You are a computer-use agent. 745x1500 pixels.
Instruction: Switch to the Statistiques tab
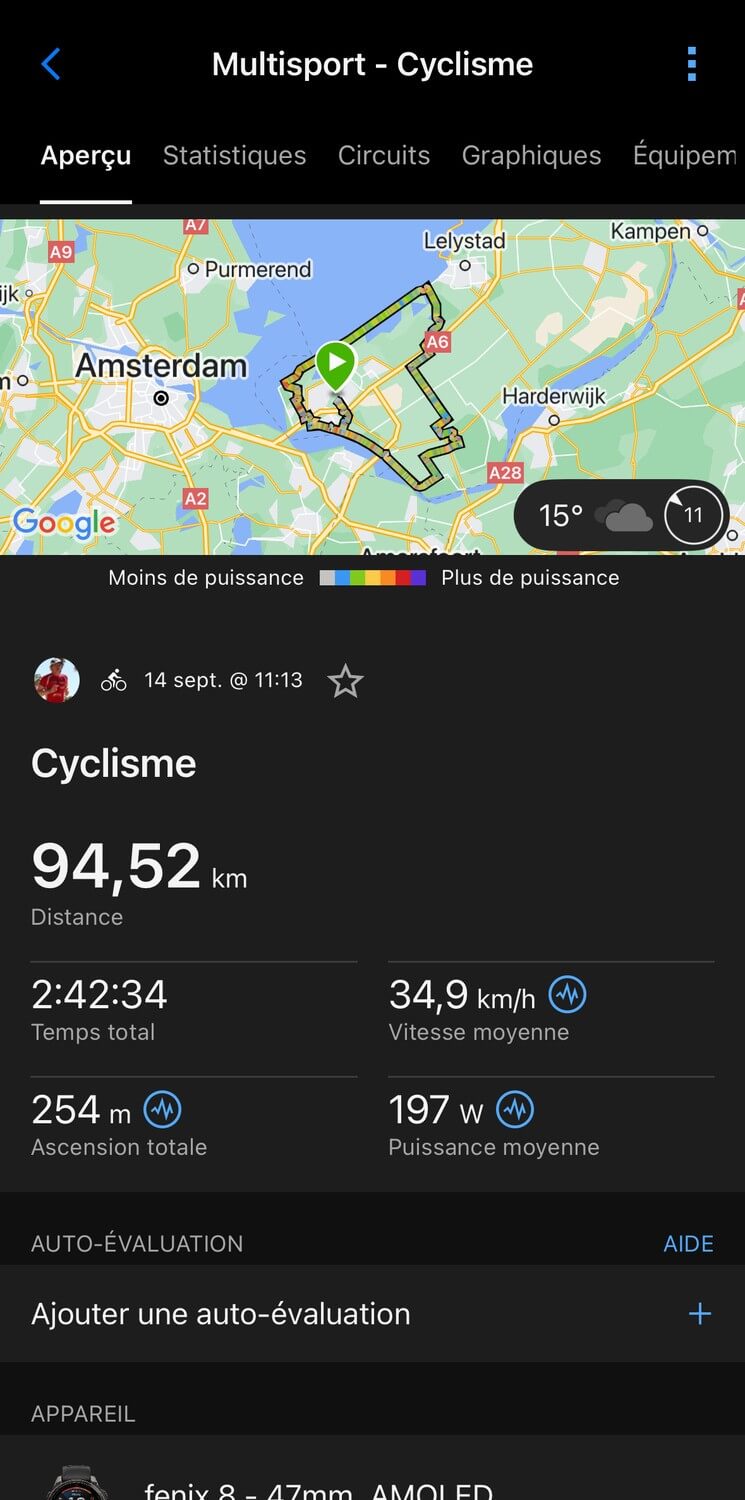[235, 156]
